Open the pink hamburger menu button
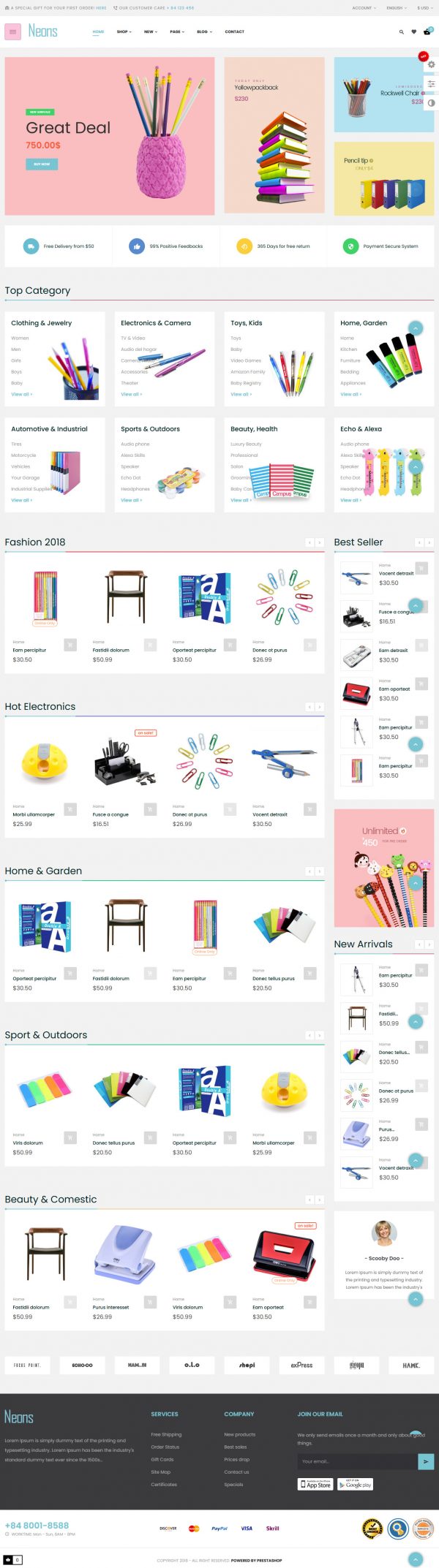Screen dimensions: 439x1568 12,31
